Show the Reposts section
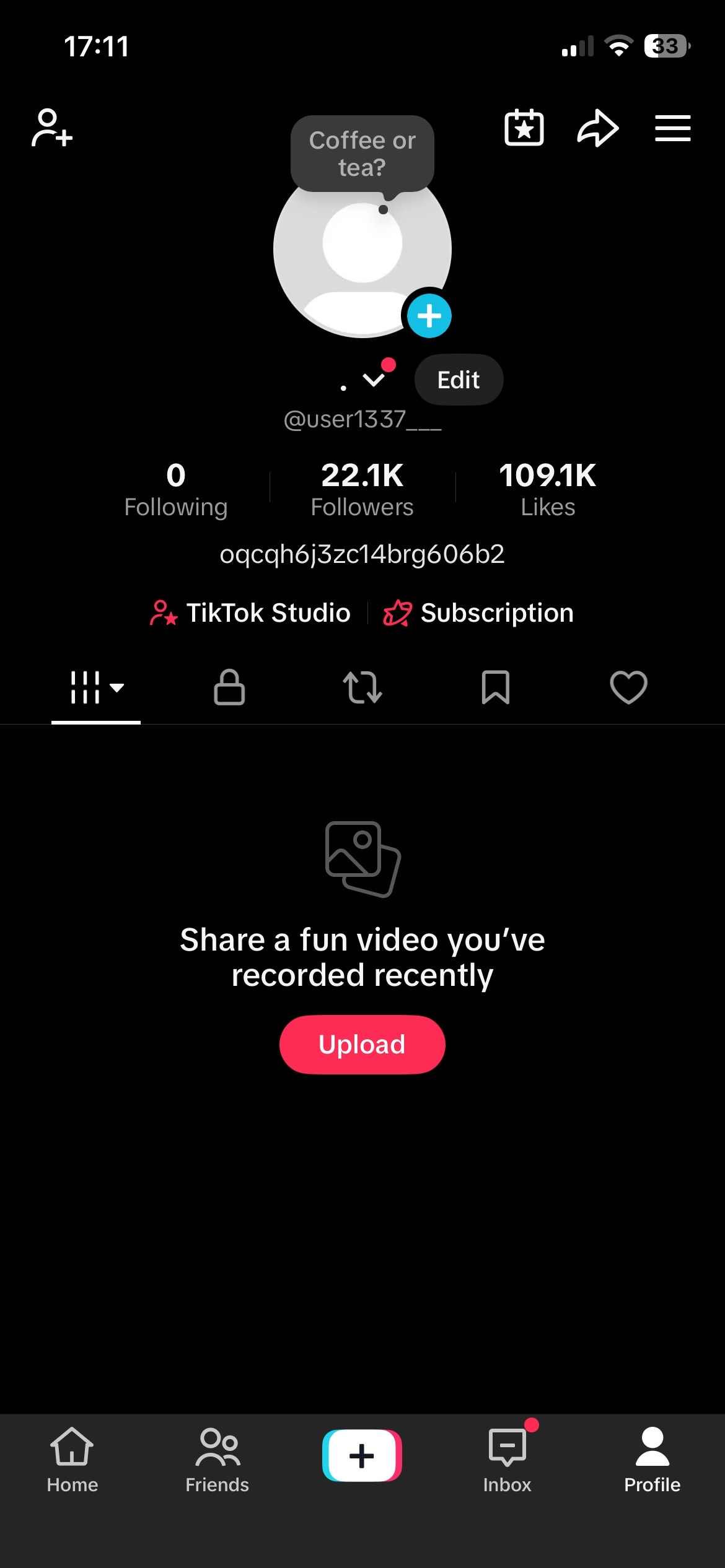 (x=362, y=687)
